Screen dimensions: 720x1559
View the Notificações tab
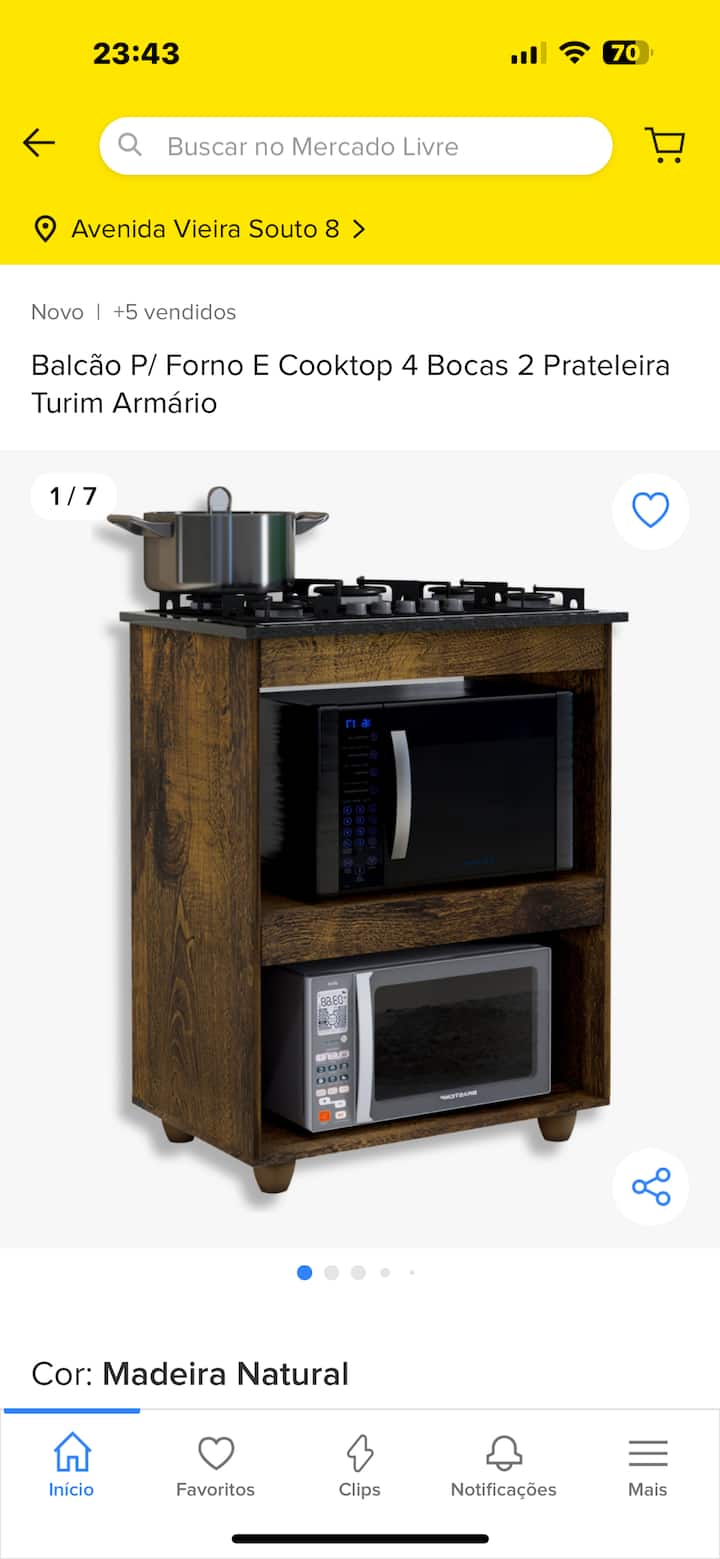pyautogui.click(x=504, y=1465)
